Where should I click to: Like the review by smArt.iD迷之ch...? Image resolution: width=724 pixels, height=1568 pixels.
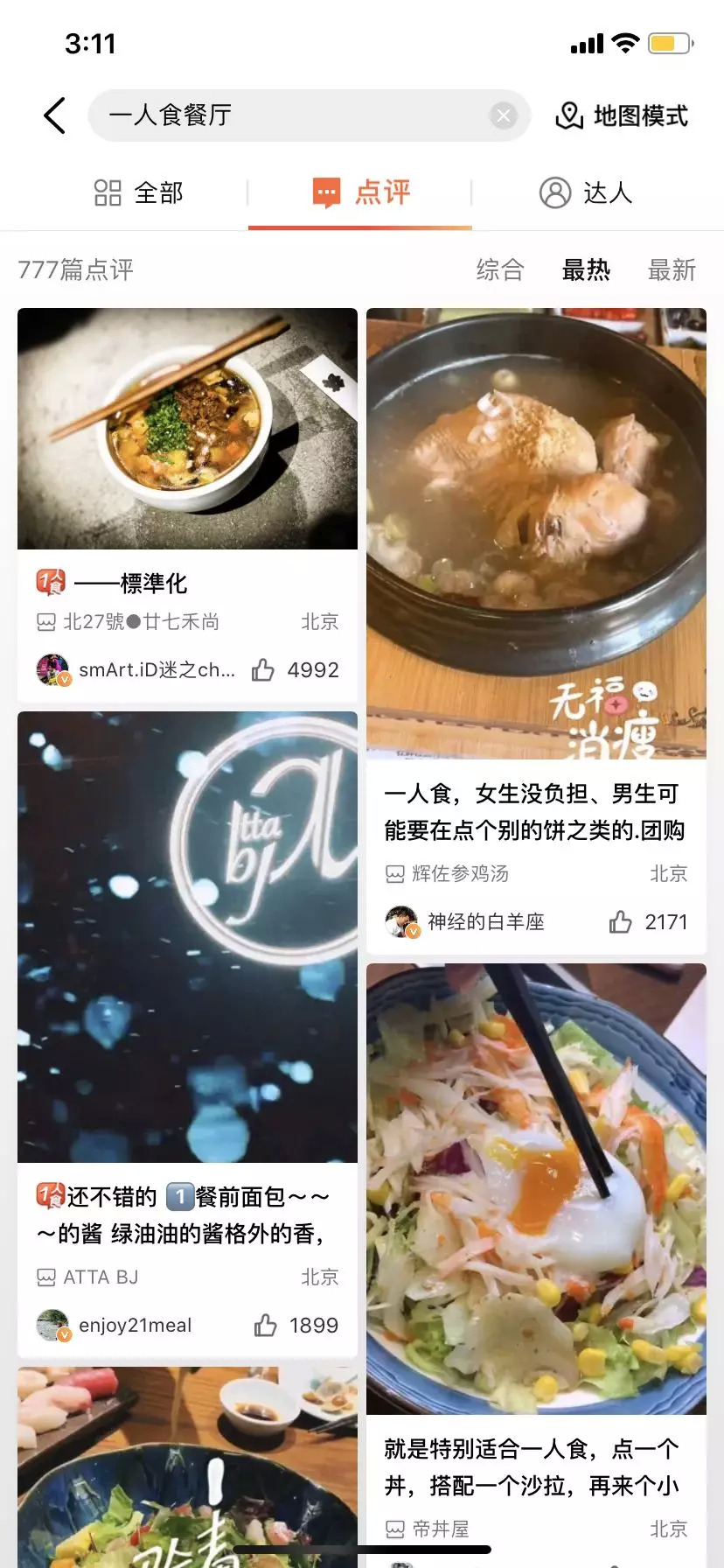[263, 670]
